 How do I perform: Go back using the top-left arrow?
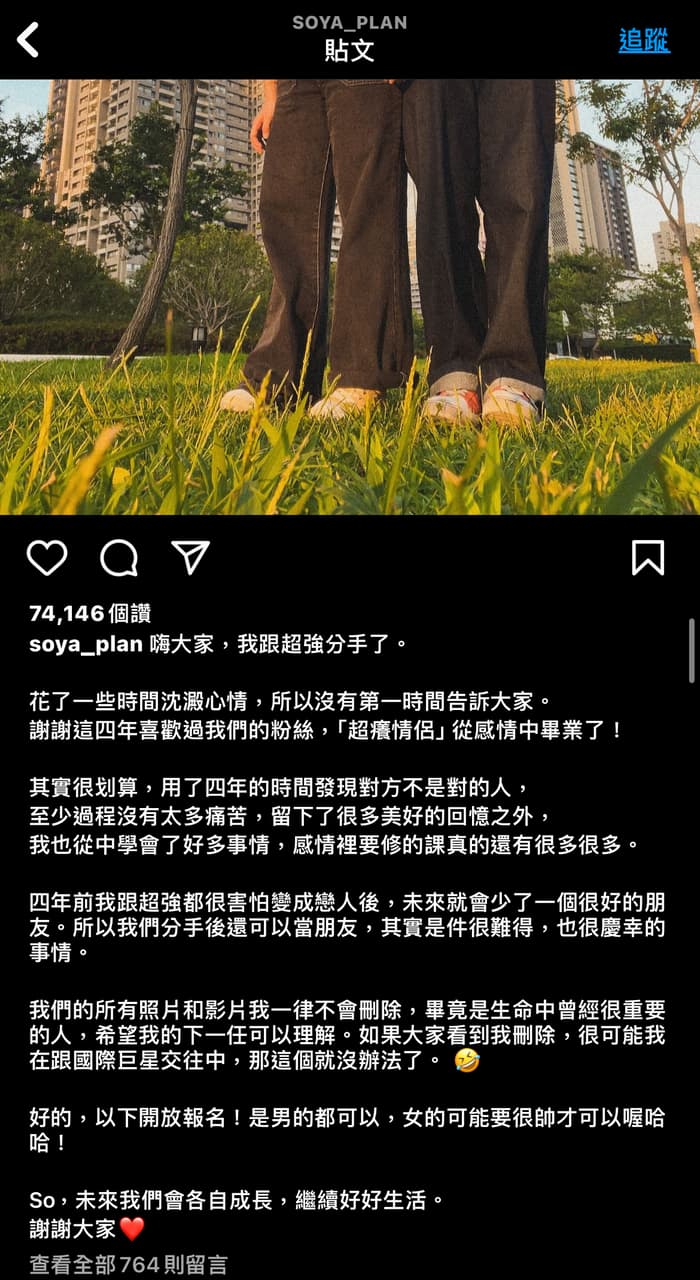point(28,40)
